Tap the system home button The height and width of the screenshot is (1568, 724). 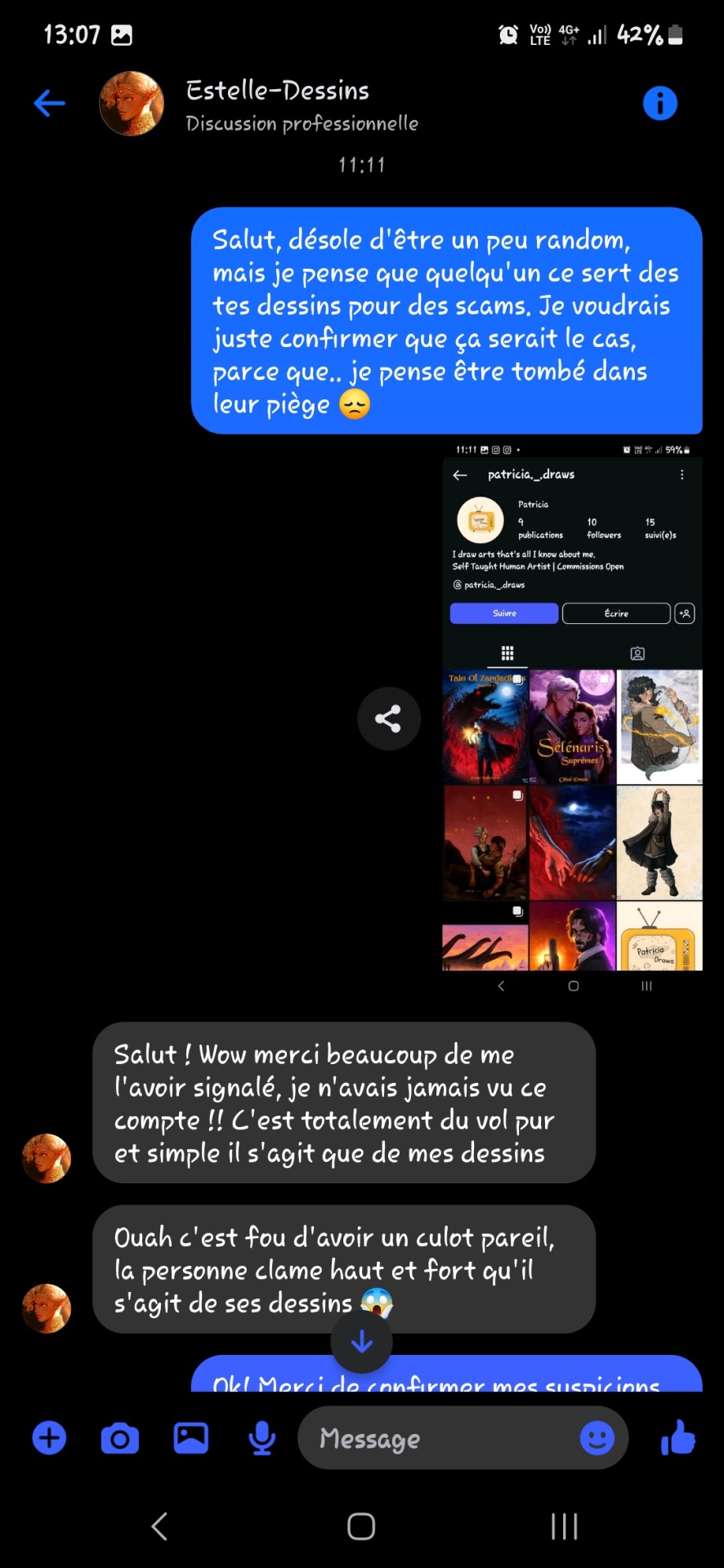coord(361,1526)
